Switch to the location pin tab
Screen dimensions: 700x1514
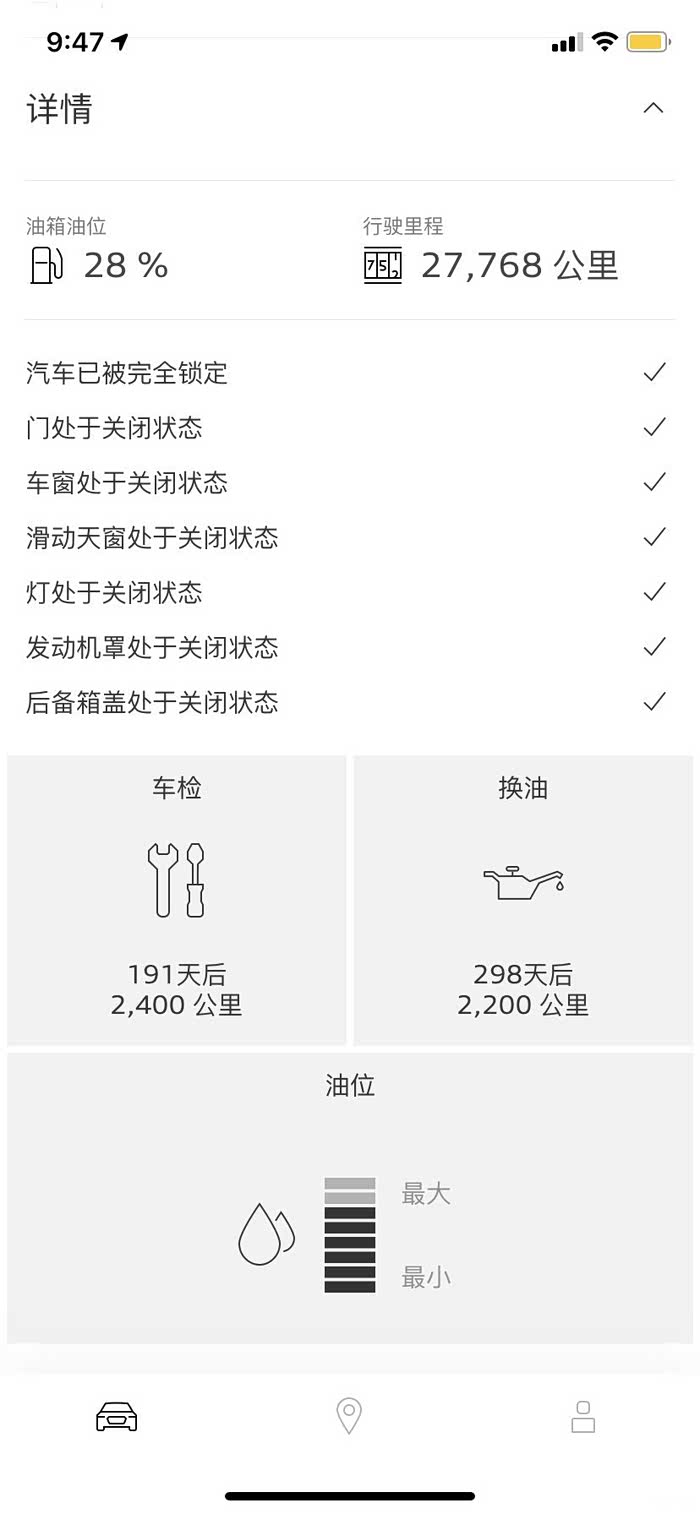click(x=349, y=1416)
